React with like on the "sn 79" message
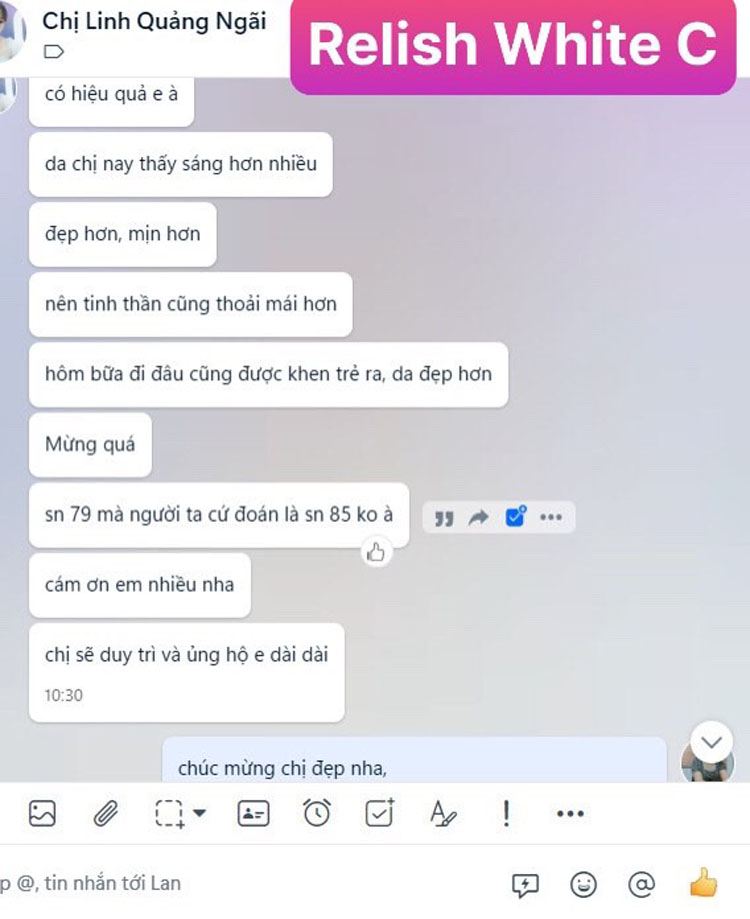 pyautogui.click(x=376, y=552)
